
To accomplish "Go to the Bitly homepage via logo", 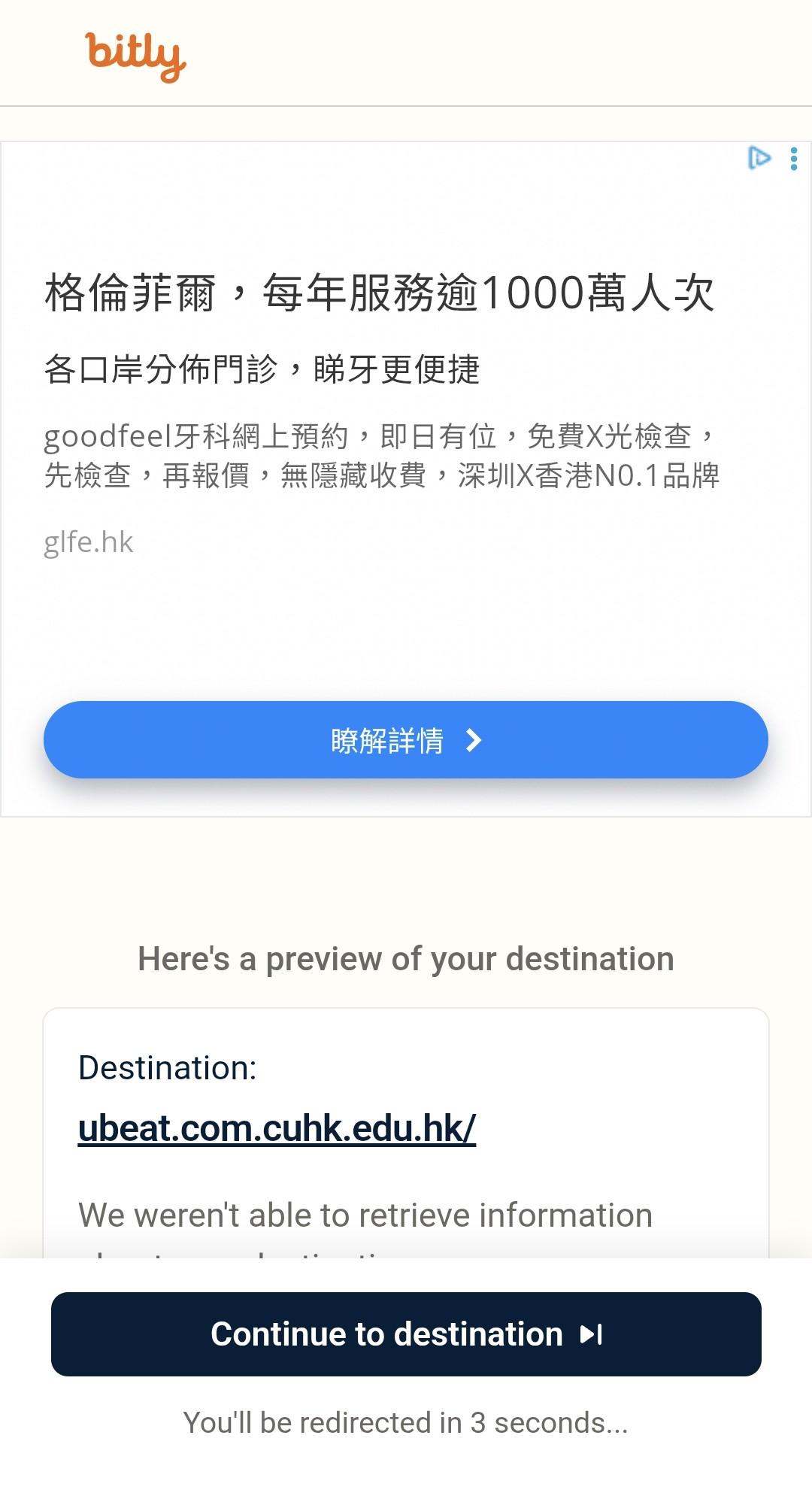I will (x=135, y=55).
